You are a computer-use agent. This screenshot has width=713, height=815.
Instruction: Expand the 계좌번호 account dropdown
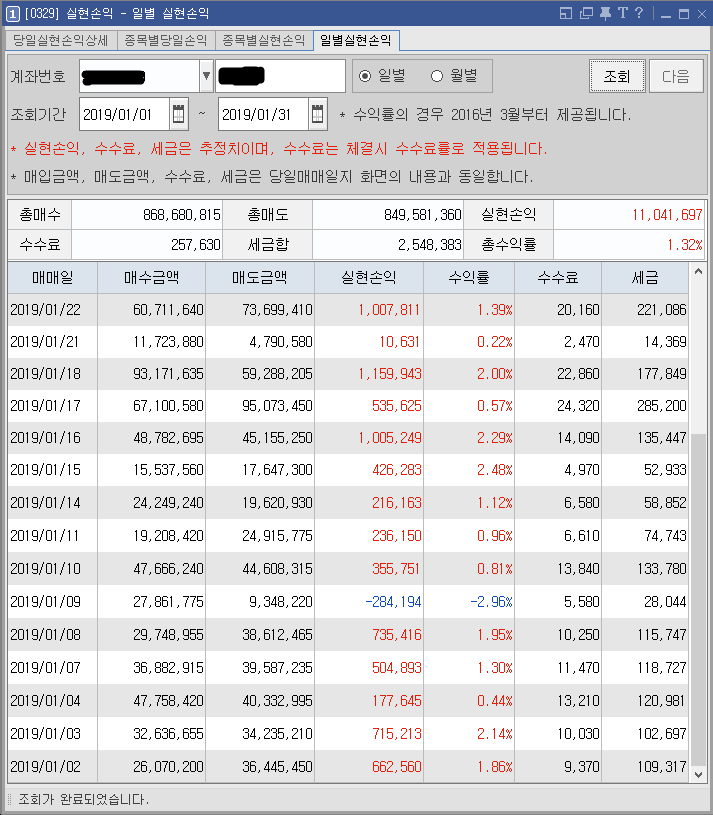point(206,76)
